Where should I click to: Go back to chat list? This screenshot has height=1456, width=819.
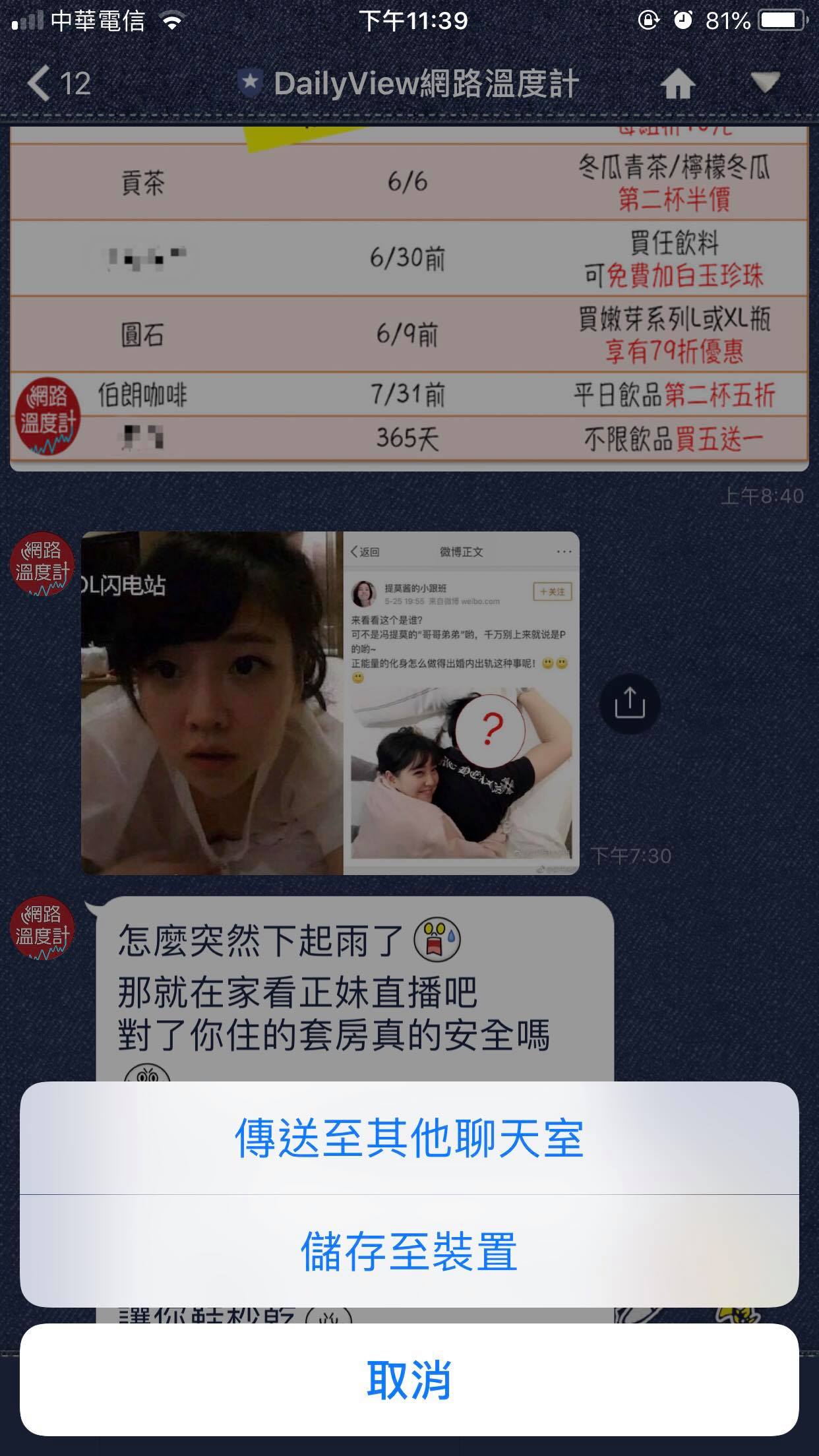point(58,84)
